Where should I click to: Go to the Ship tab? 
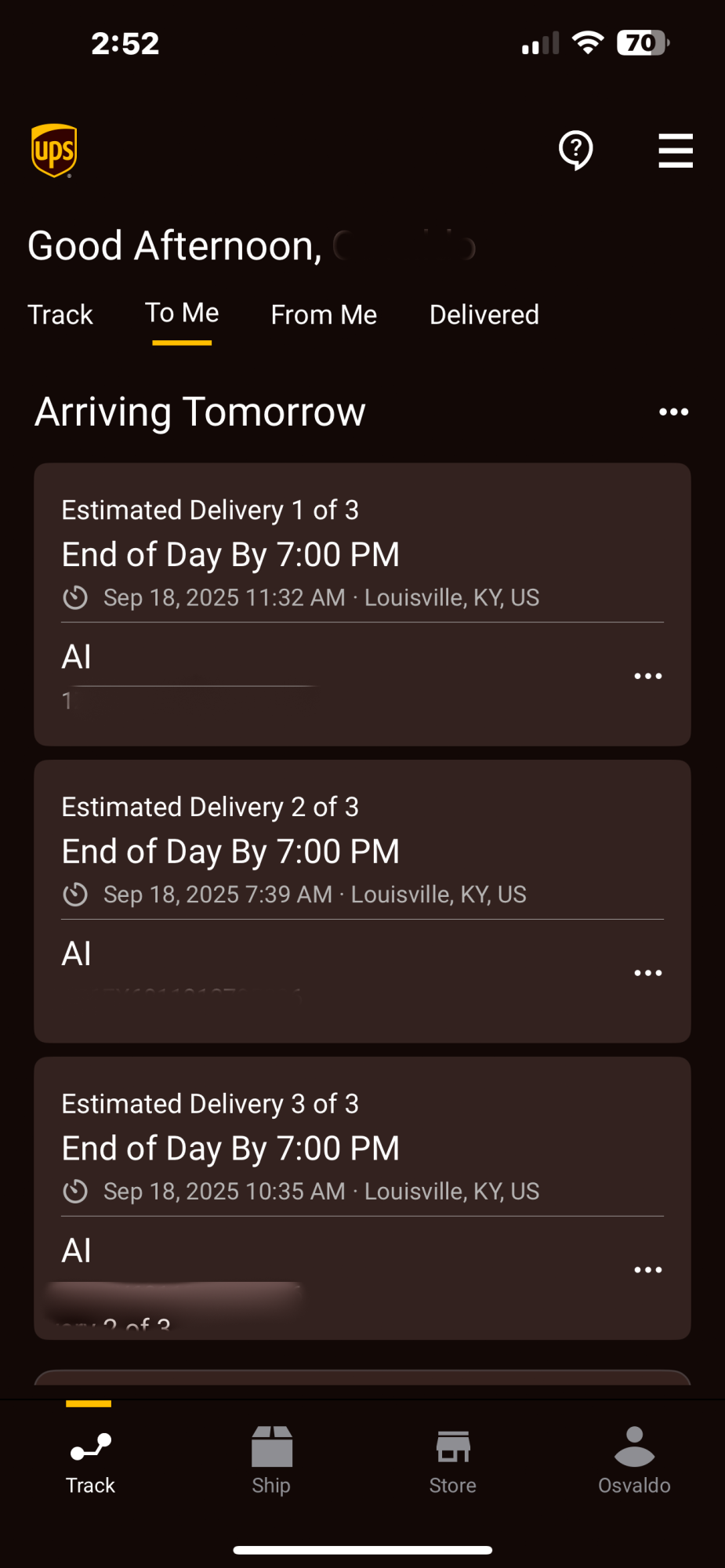coord(271,1461)
